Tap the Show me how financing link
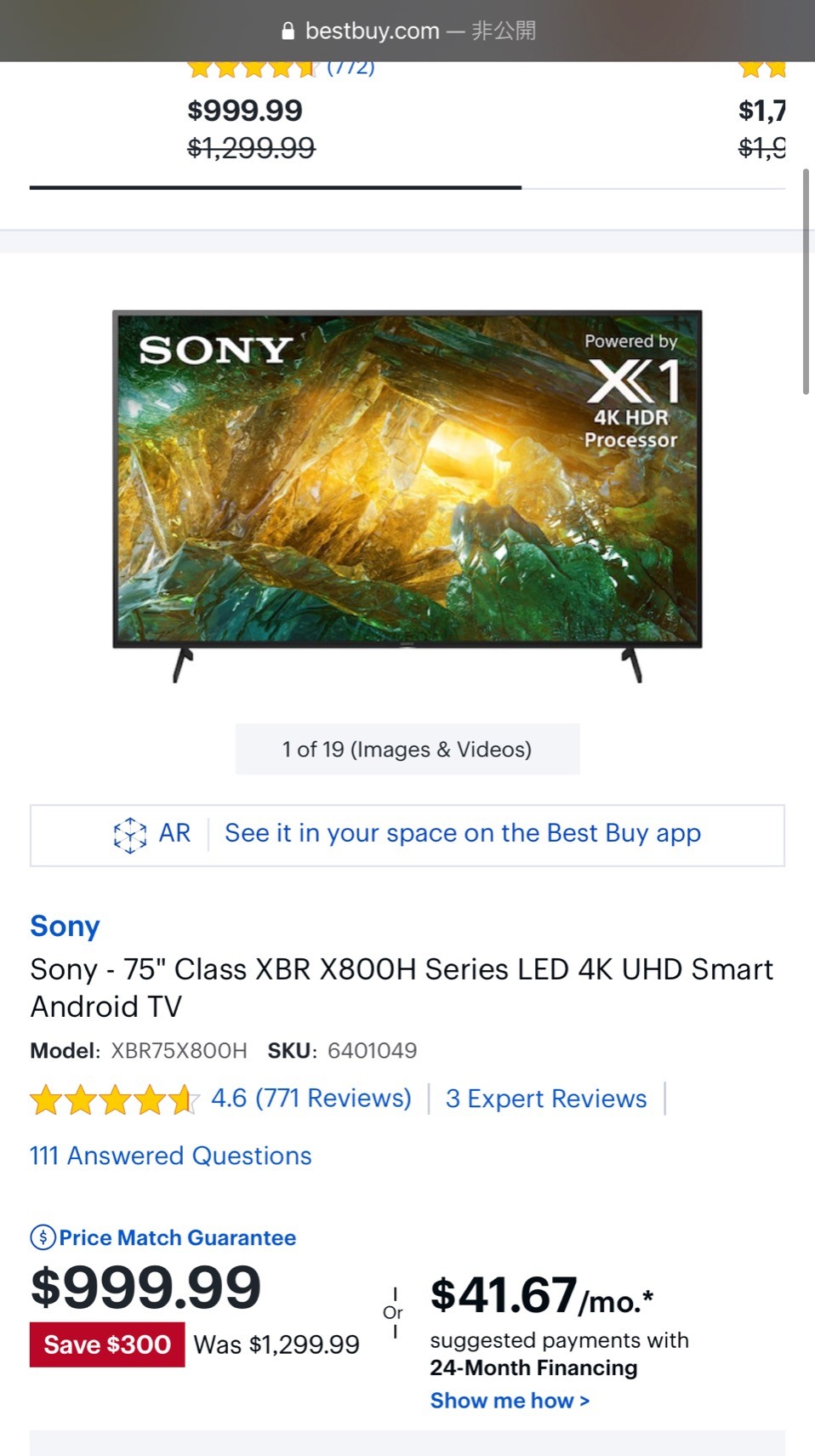This screenshot has height=1456, width=815. click(x=510, y=1401)
